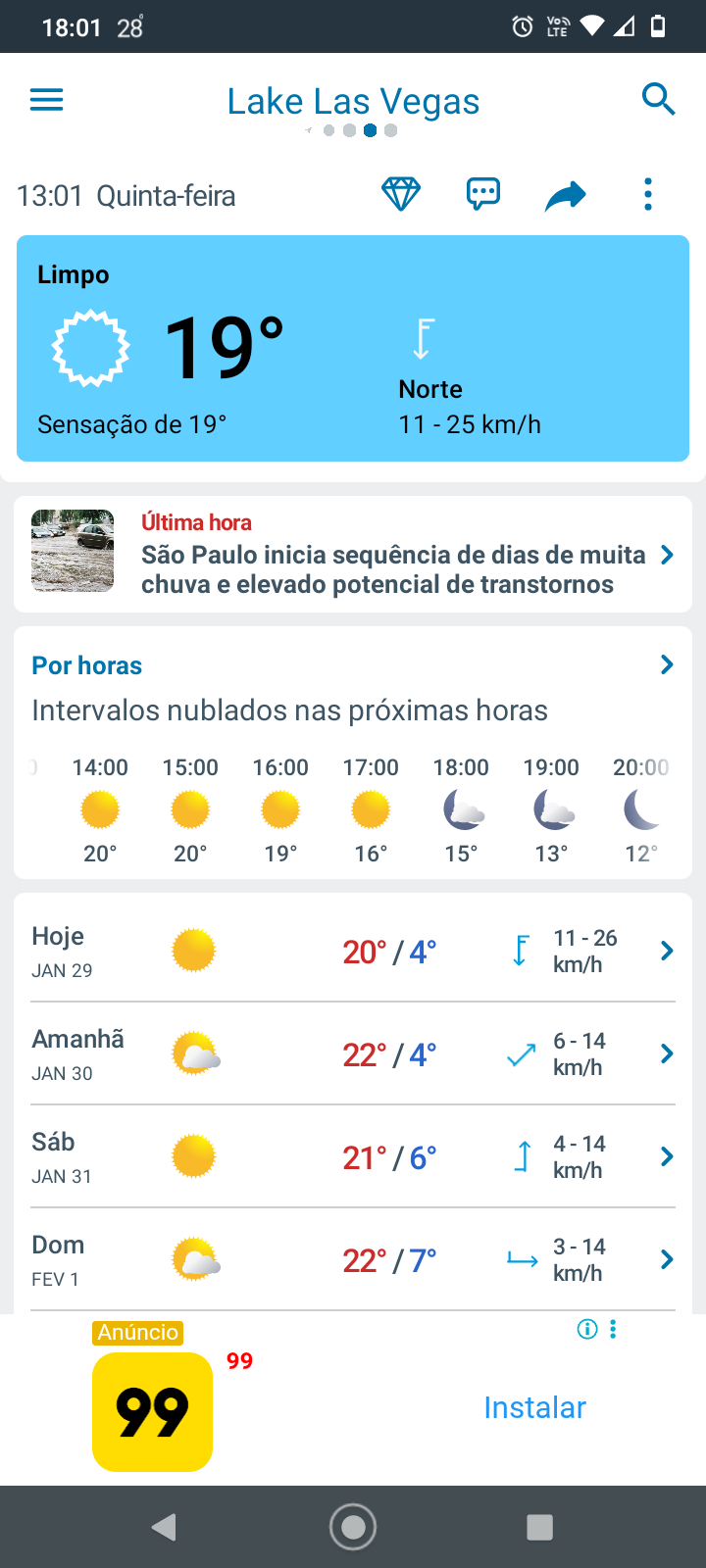Open the ad info icon
The image size is (706, 1568).
[587, 1329]
